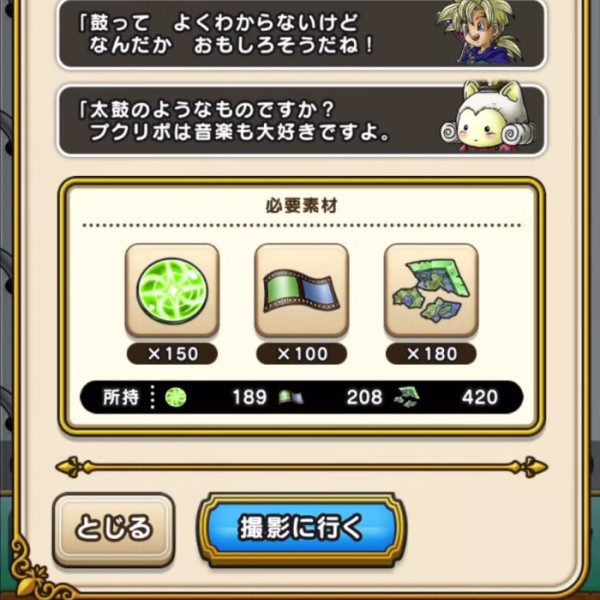
Task: Tap the green orb material icon
Action: click(x=171, y=290)
